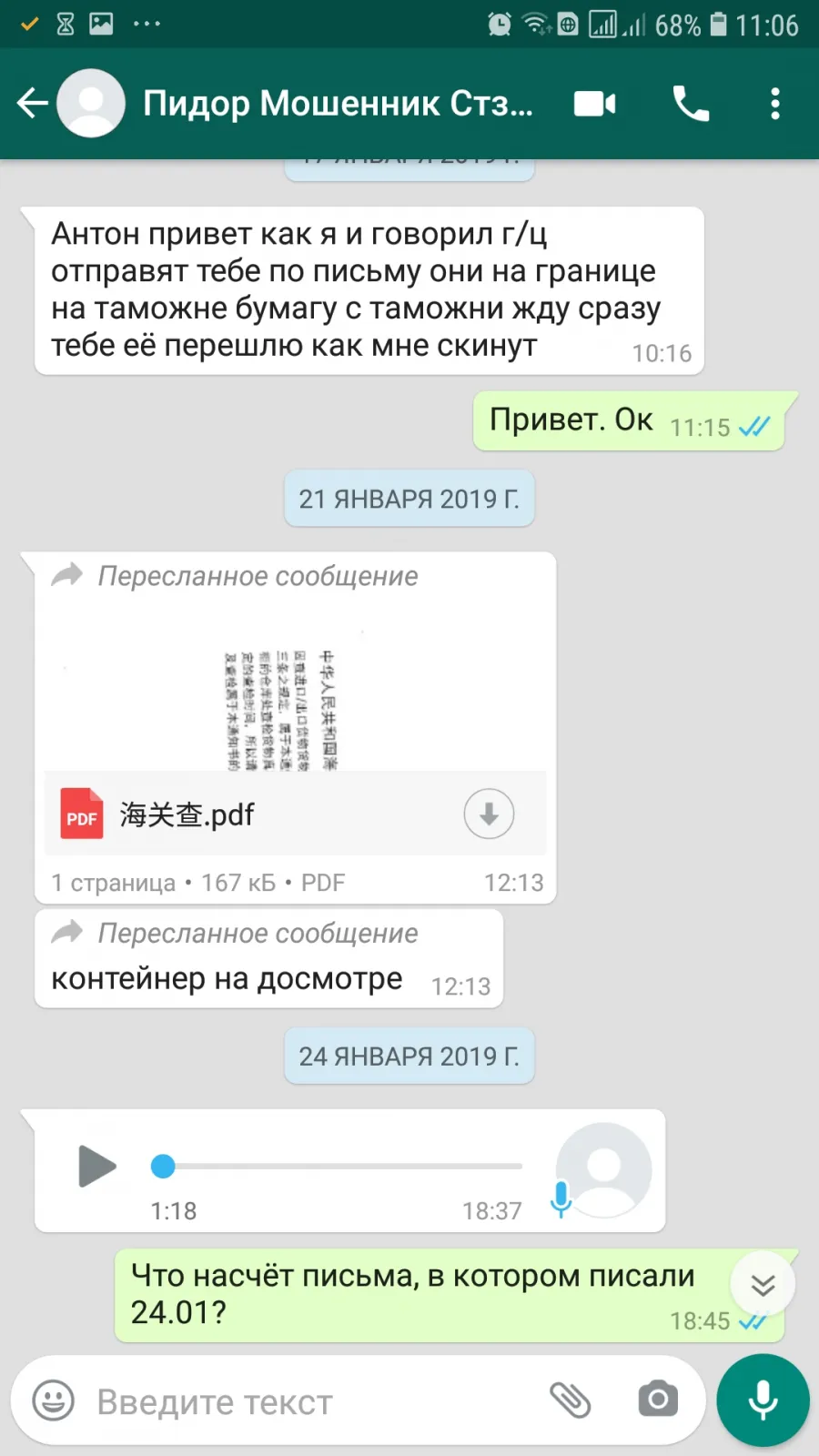Tap the green microphone button to record
The image size is (819, 1456).
point(763,1400)
